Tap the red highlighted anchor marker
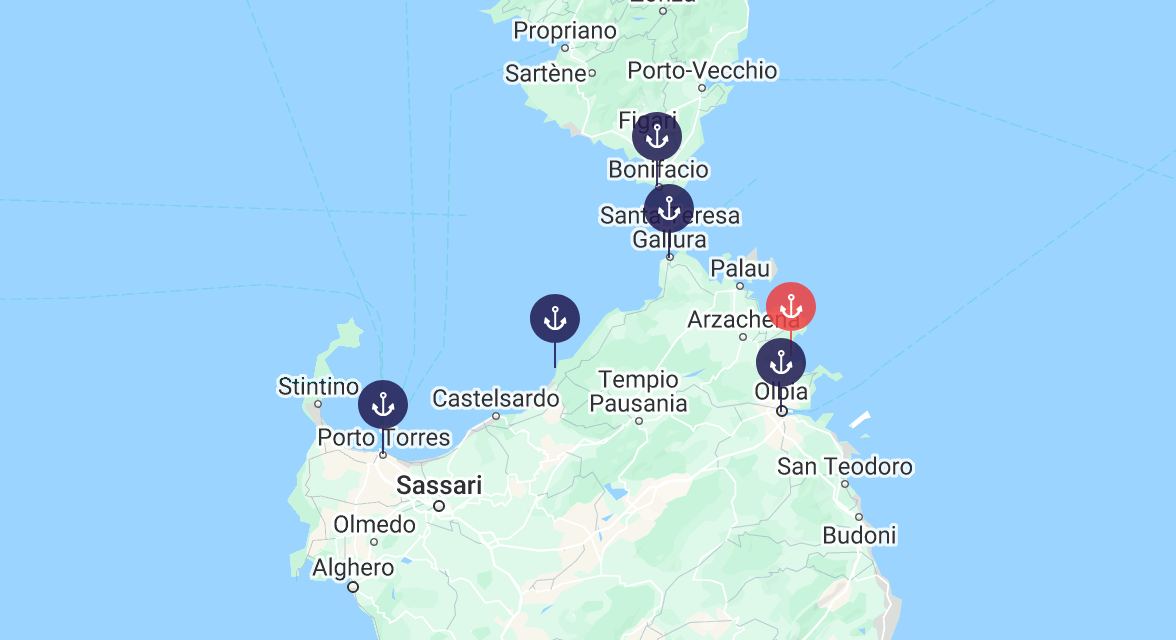 coord(791,306)
